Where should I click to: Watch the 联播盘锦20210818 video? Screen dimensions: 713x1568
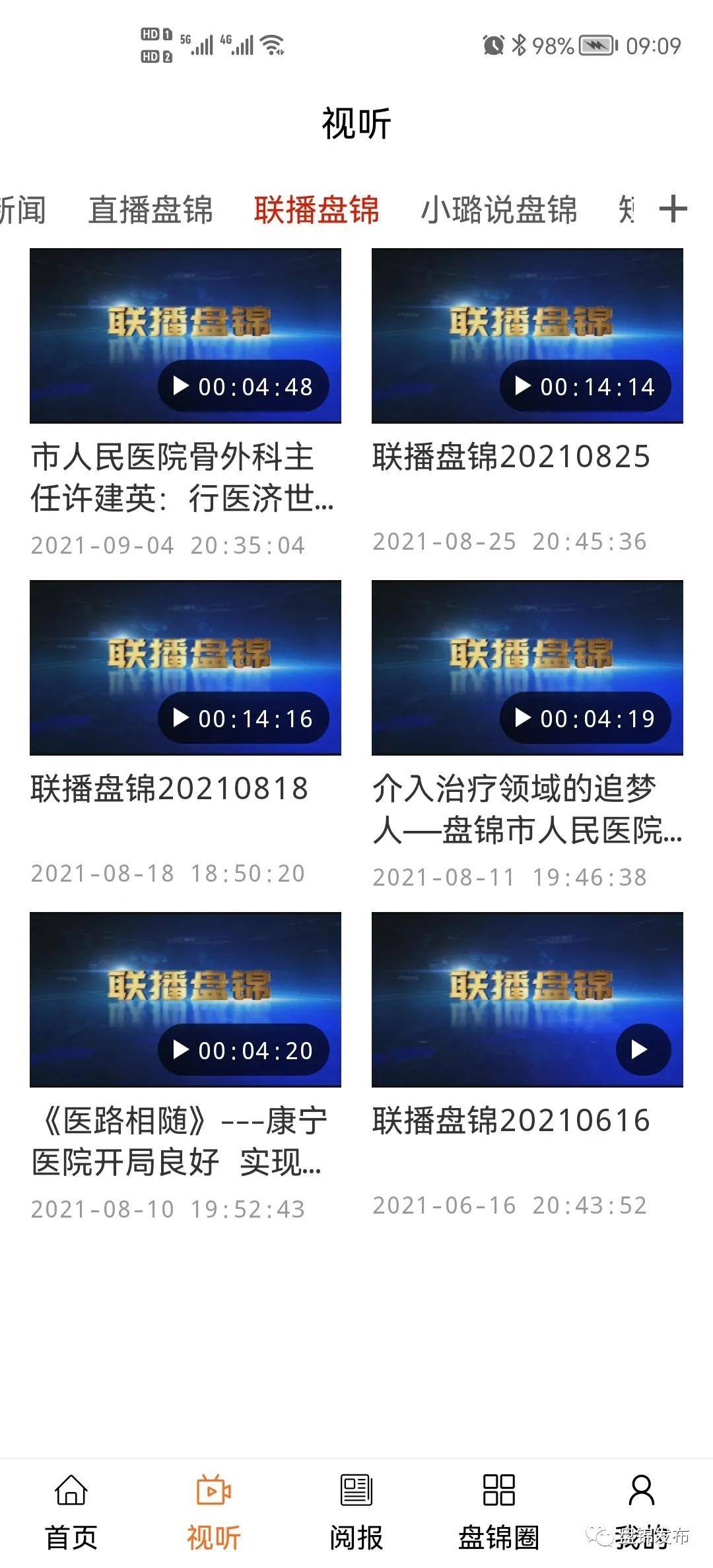point(186,667)
